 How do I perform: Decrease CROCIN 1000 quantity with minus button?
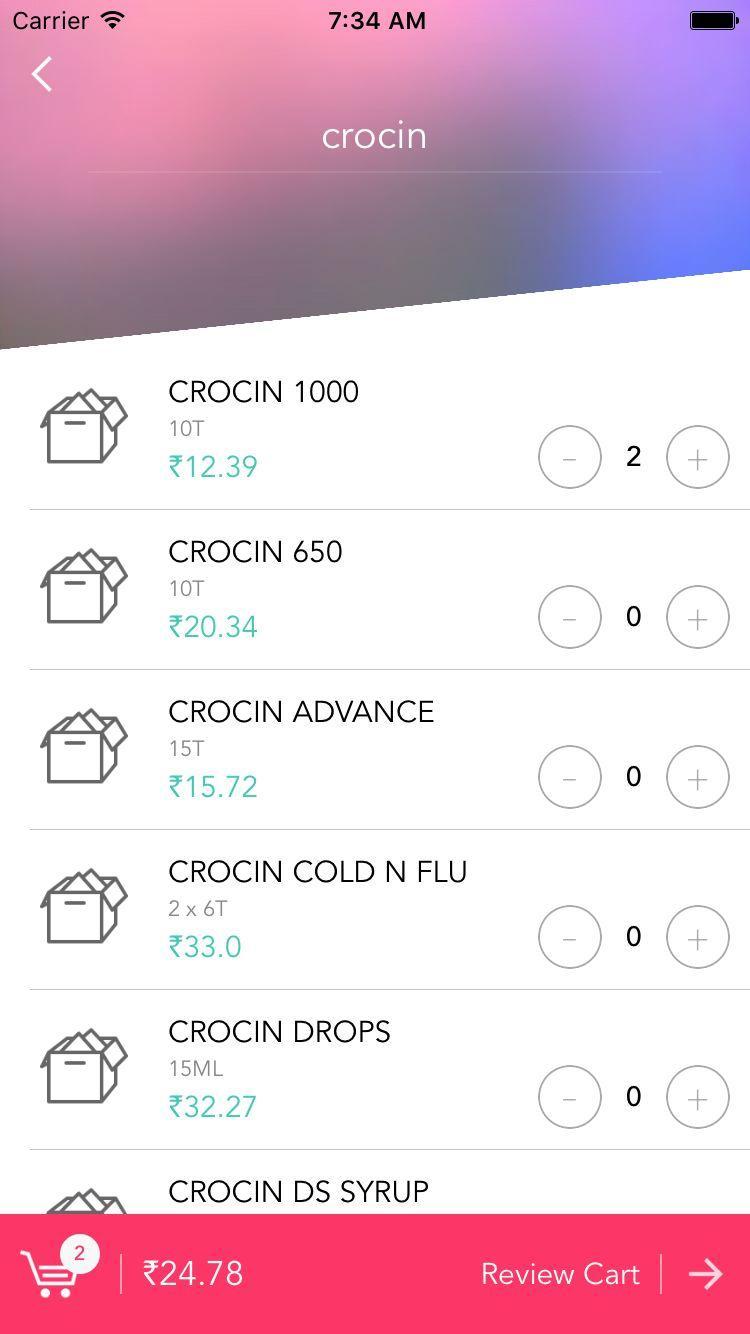click(569, 457)
